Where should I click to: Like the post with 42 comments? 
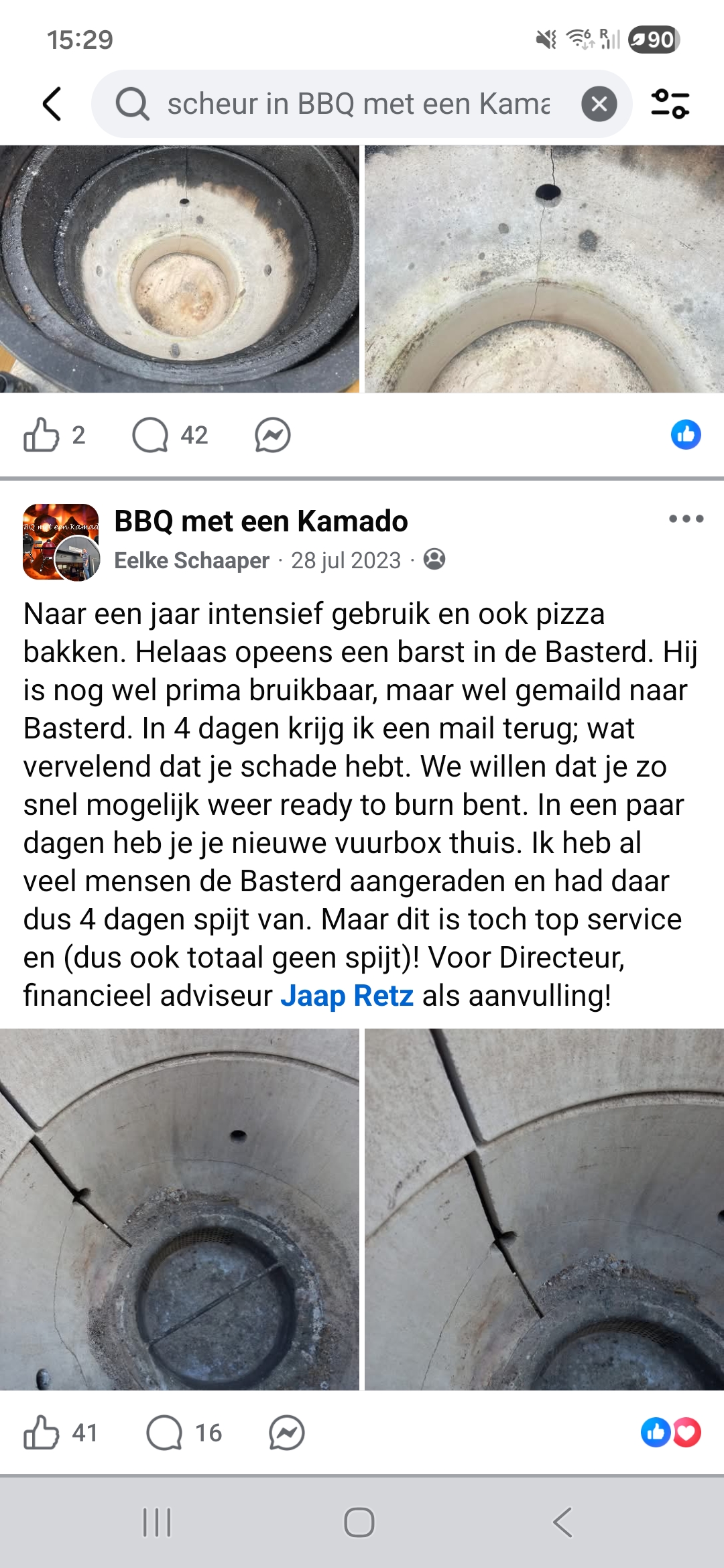point(42,435)
